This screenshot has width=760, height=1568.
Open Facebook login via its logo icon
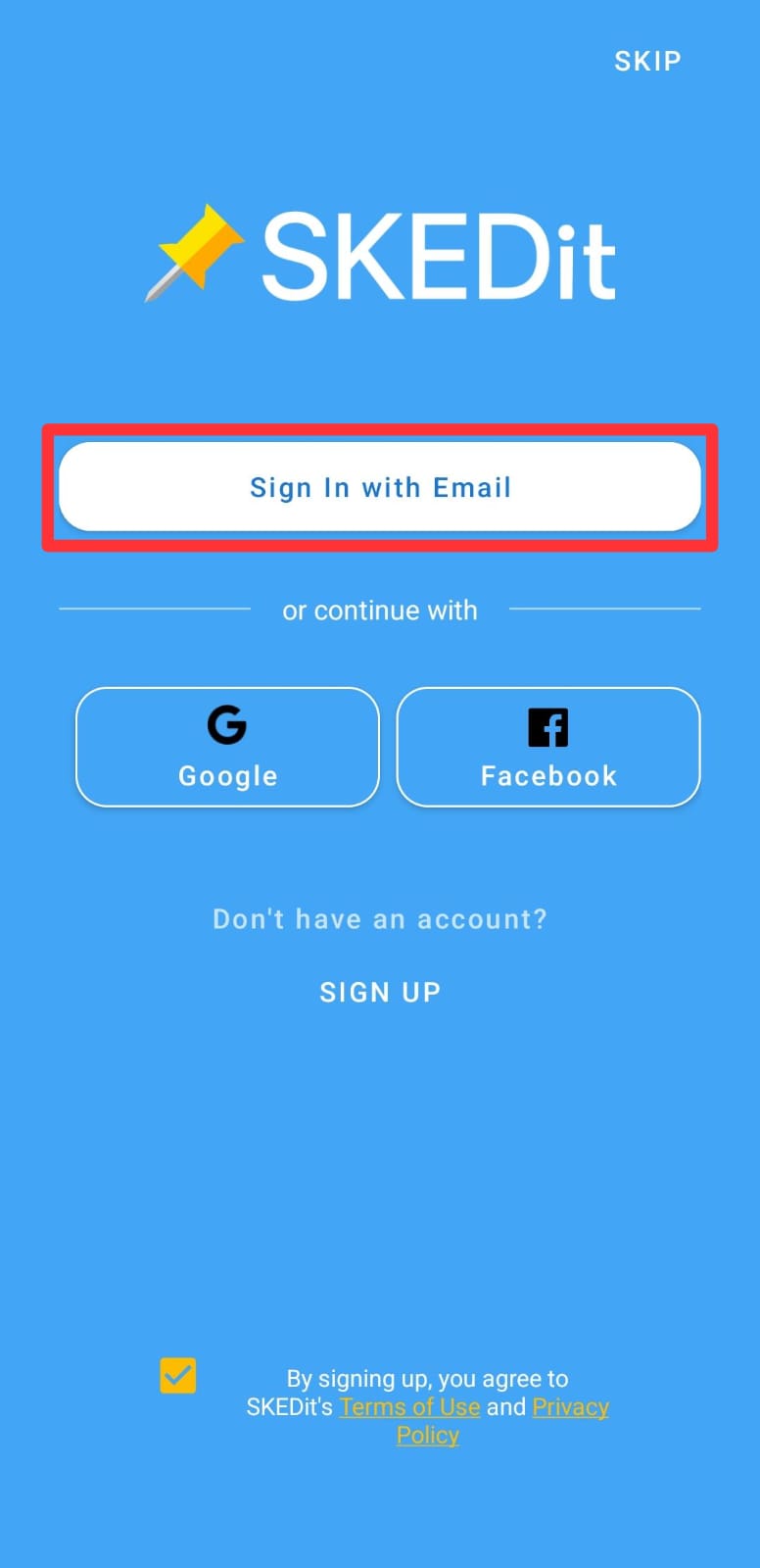[547, 725]
